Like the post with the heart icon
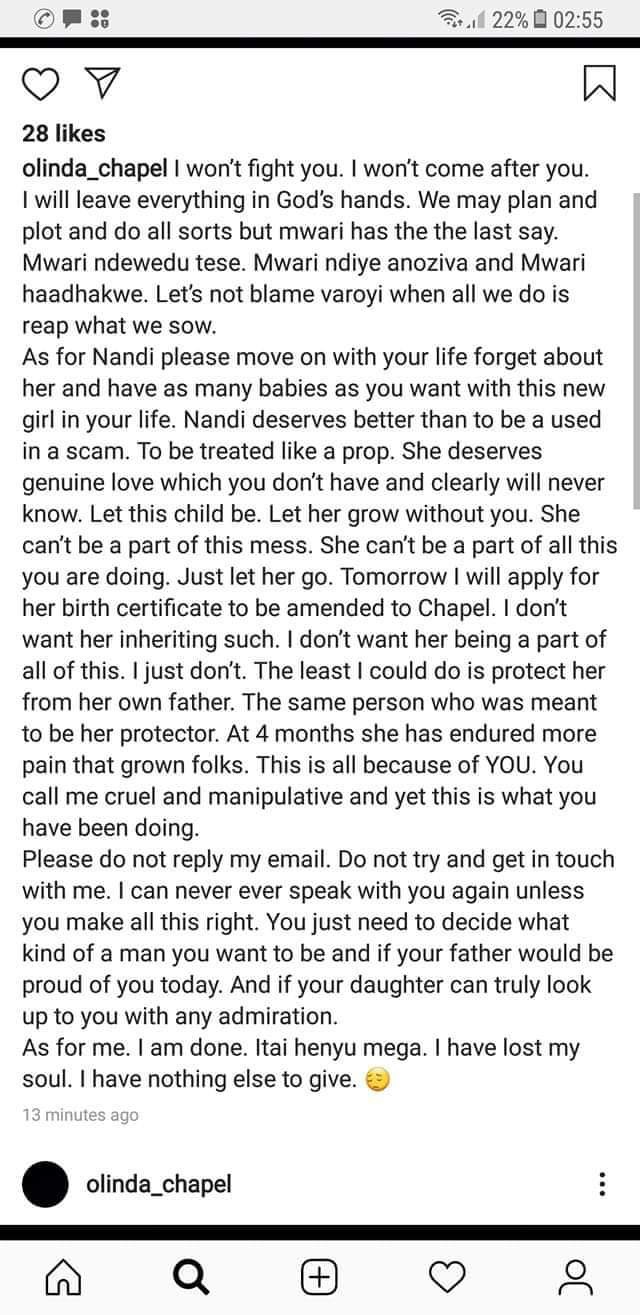This screenshot has height=1315, width=640. click(38, 88)
